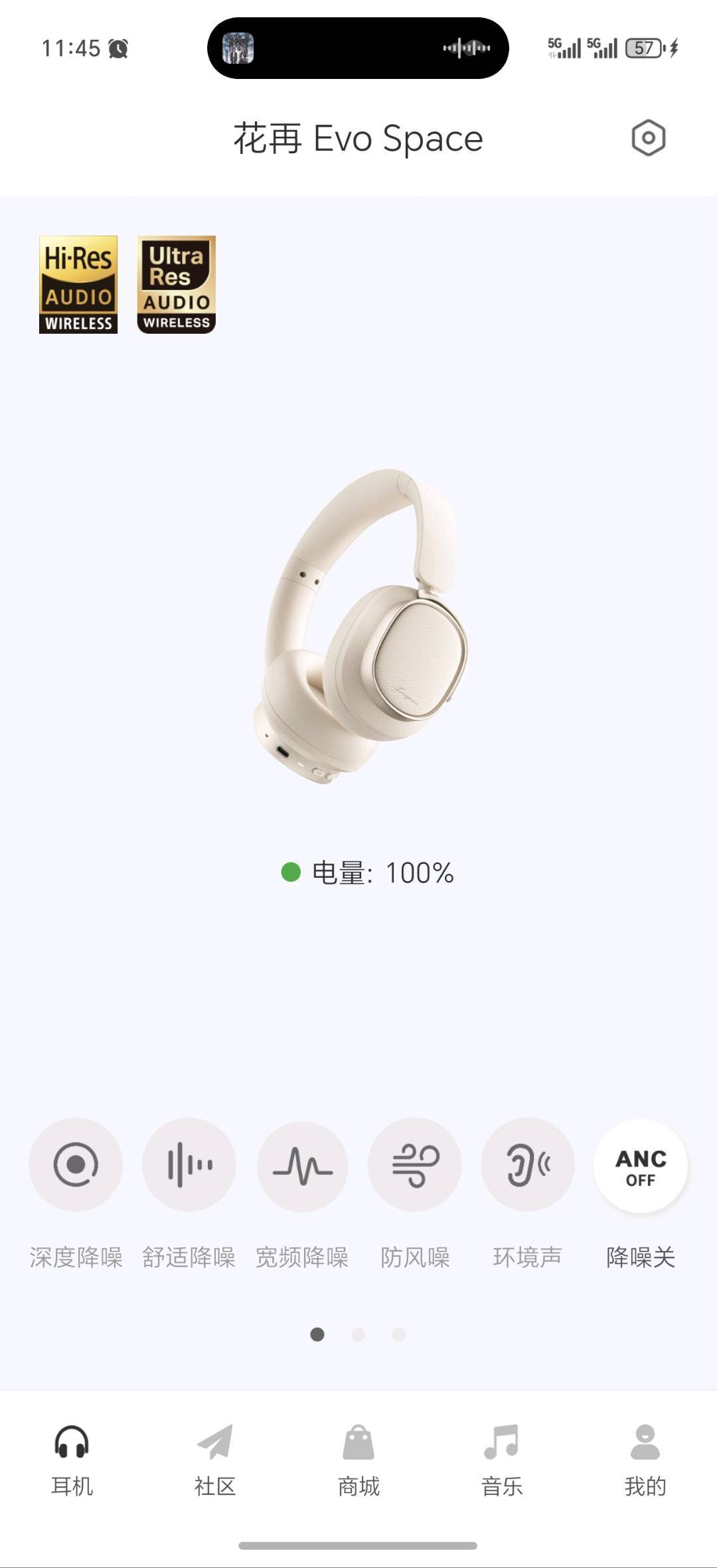Screen dimensions: 717x1568
Task: Activate 环境声 ambient sound mode
Action: [528, 1164]
